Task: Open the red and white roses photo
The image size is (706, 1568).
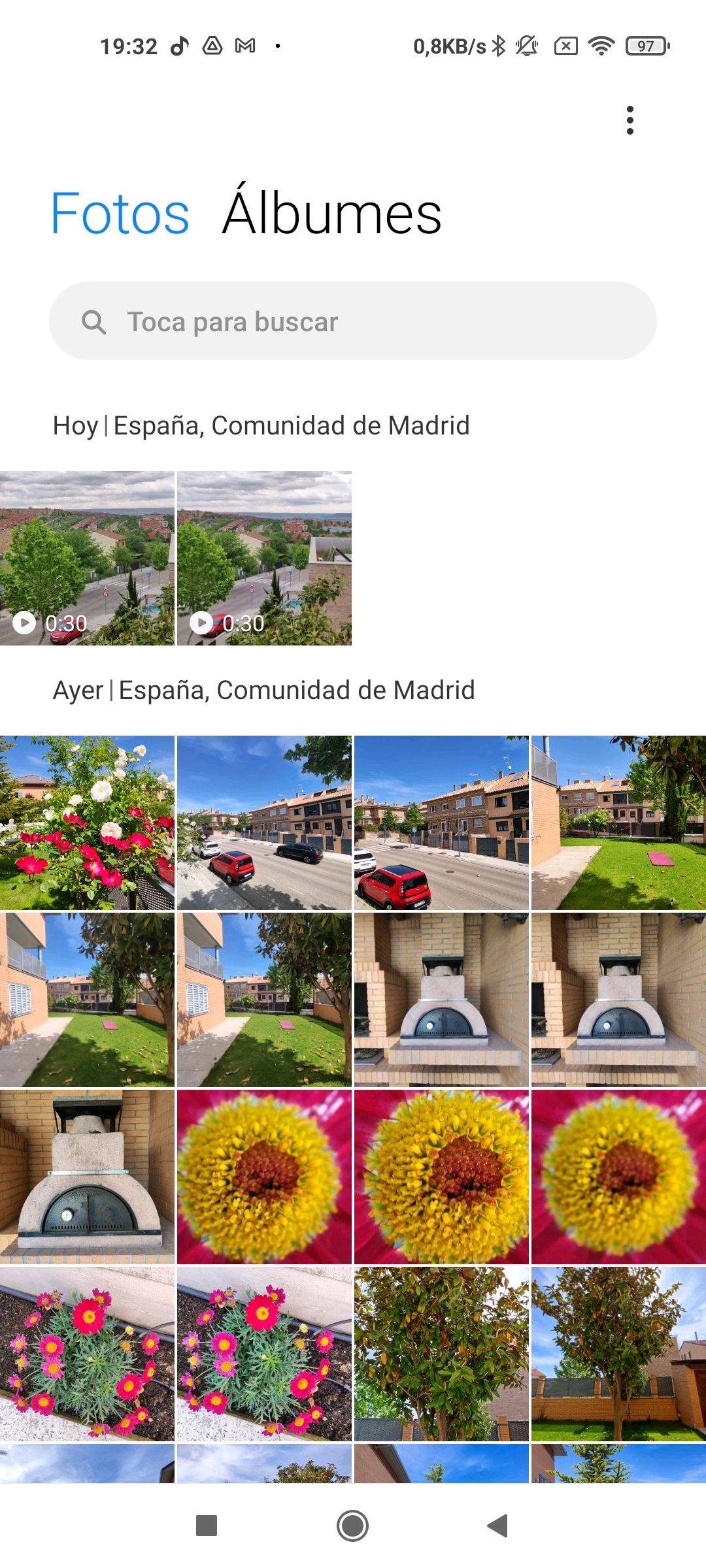Action: coord(87,823)
